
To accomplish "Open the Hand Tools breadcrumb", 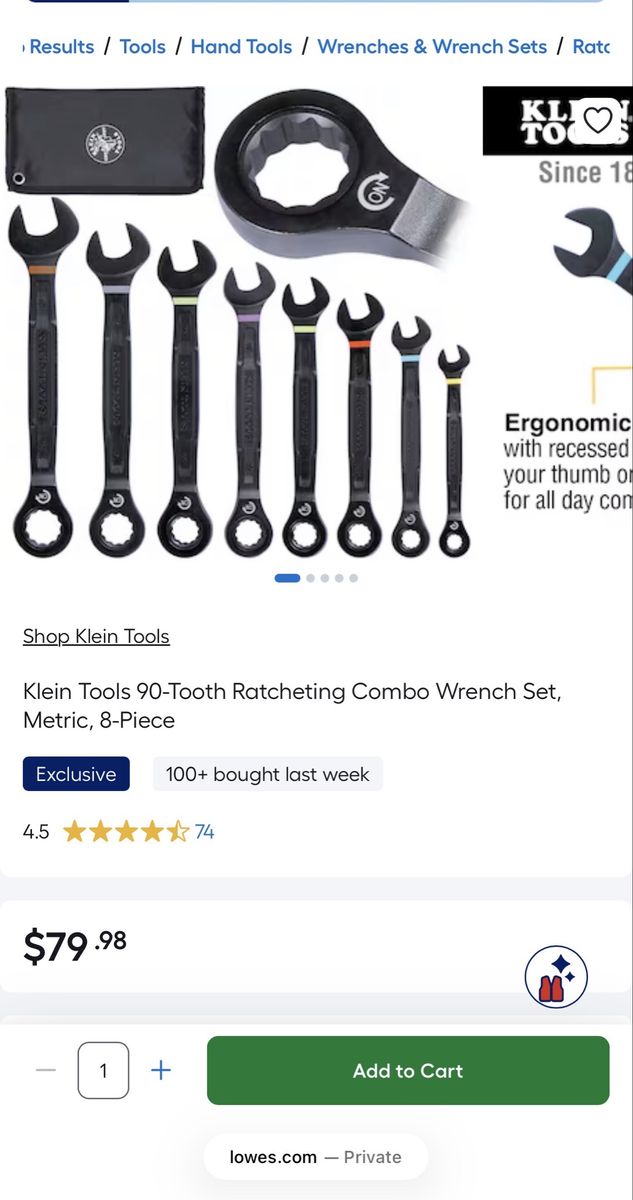I will tap(241, 47).
